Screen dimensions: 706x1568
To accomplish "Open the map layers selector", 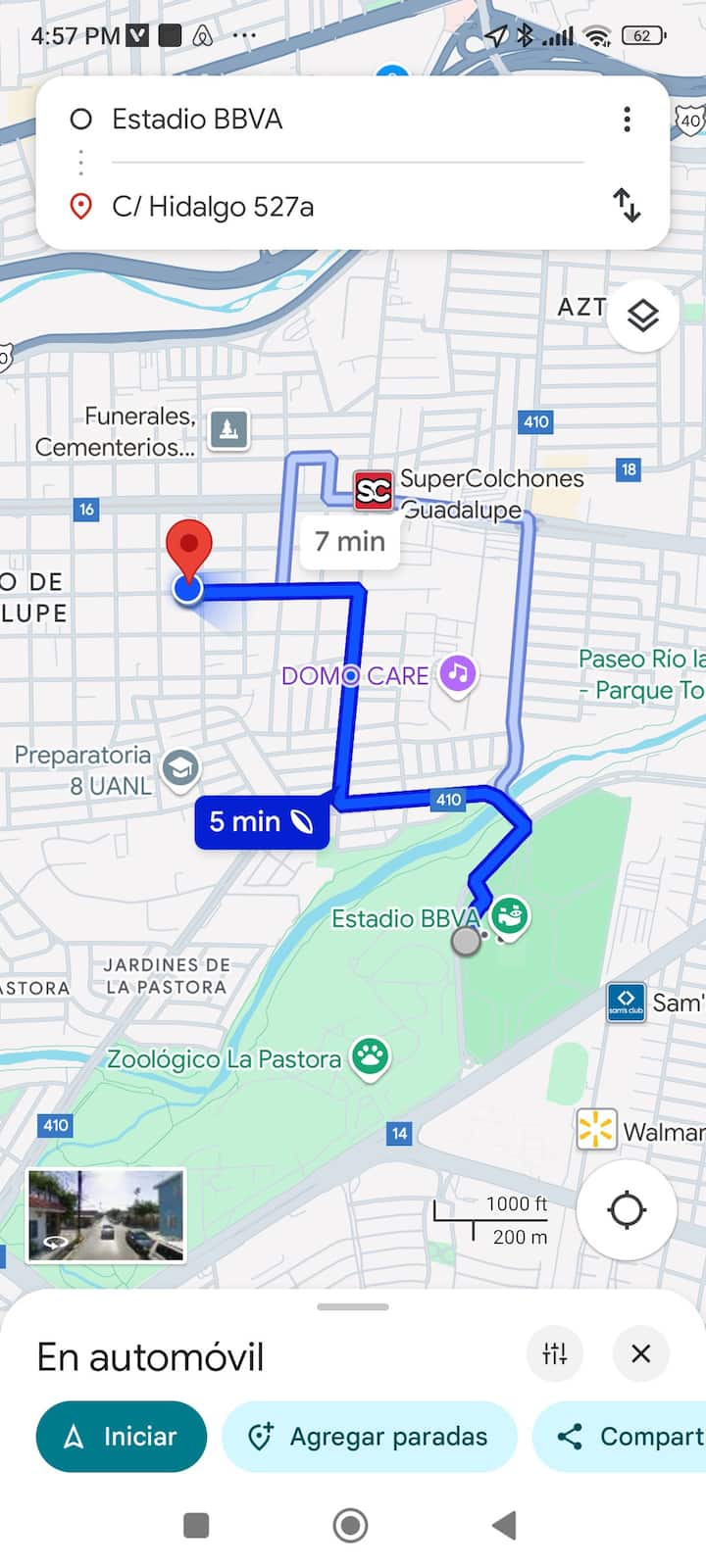I will [642, 316].
